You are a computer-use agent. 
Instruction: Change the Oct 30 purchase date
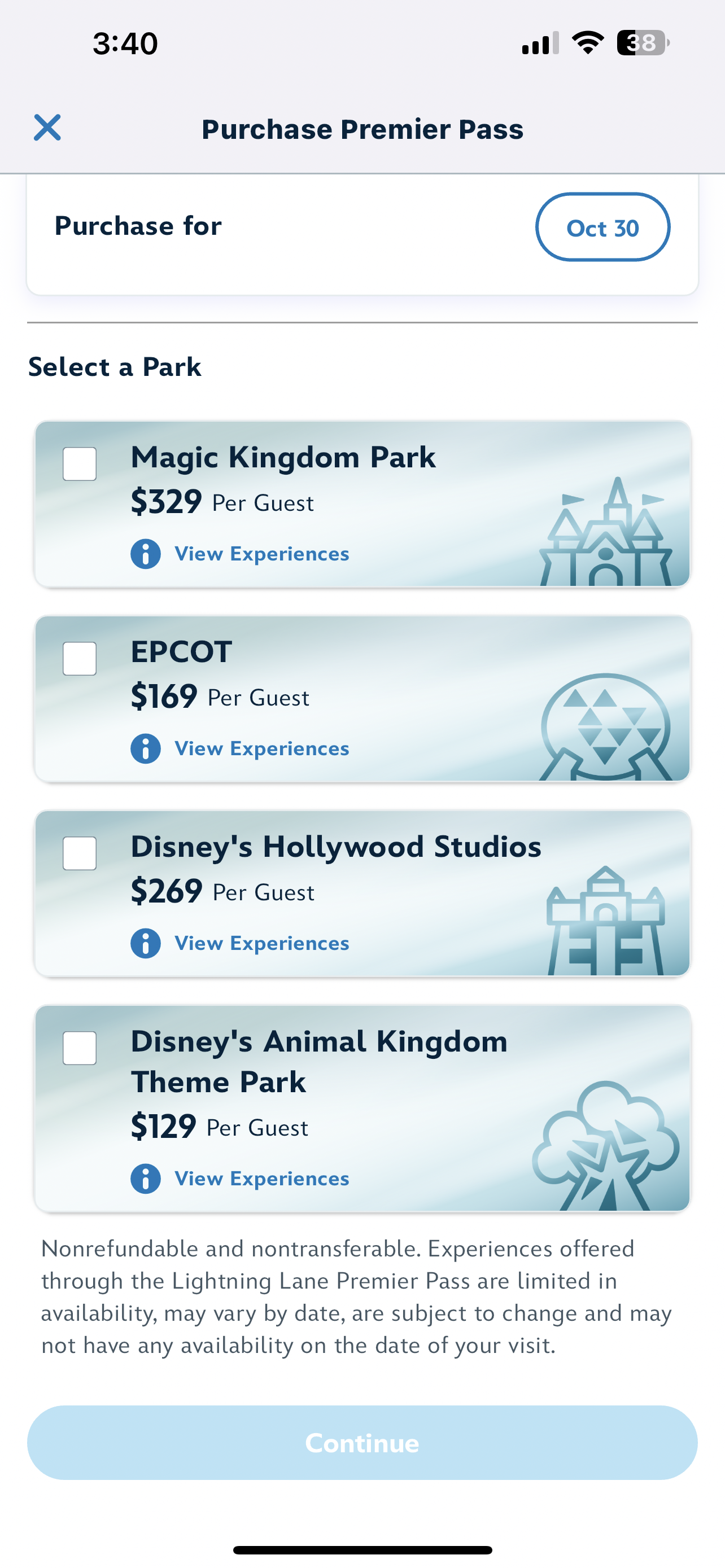point(602,227)
